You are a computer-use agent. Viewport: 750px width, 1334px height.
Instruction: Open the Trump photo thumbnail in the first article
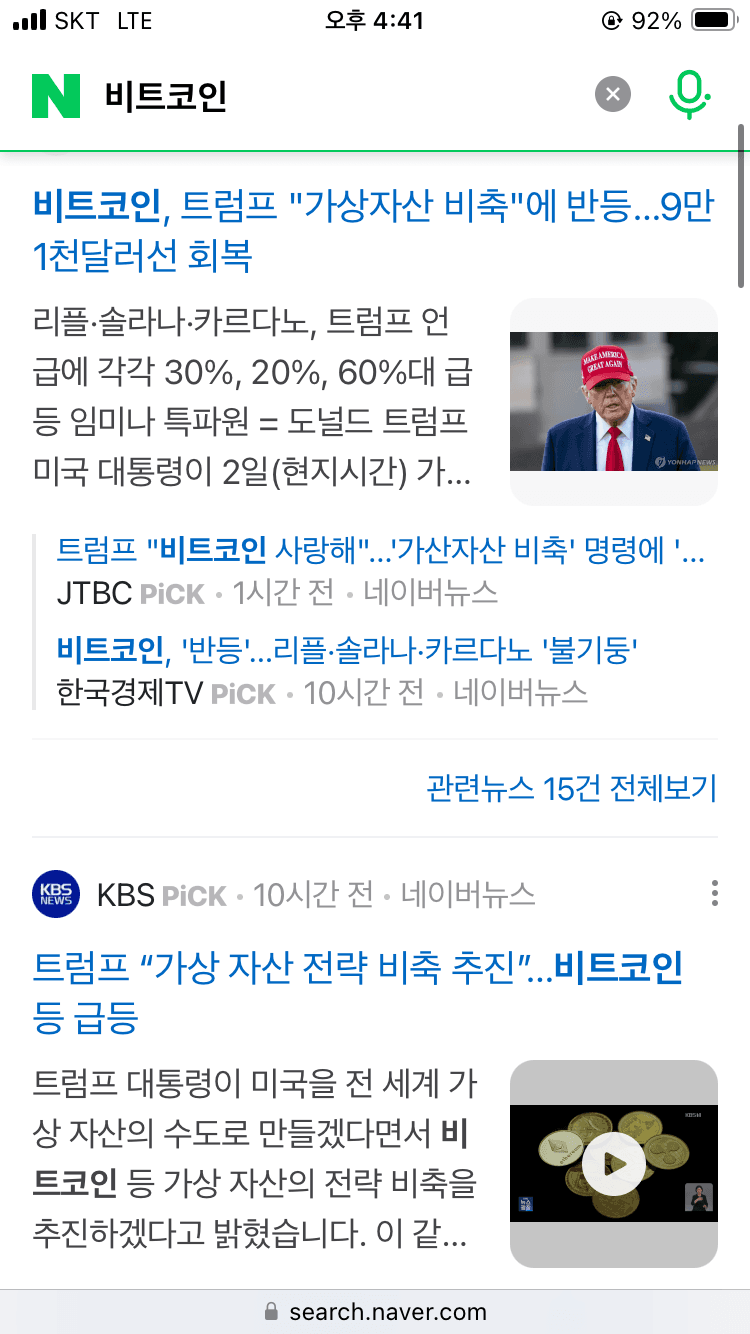[x=613, y=401]
